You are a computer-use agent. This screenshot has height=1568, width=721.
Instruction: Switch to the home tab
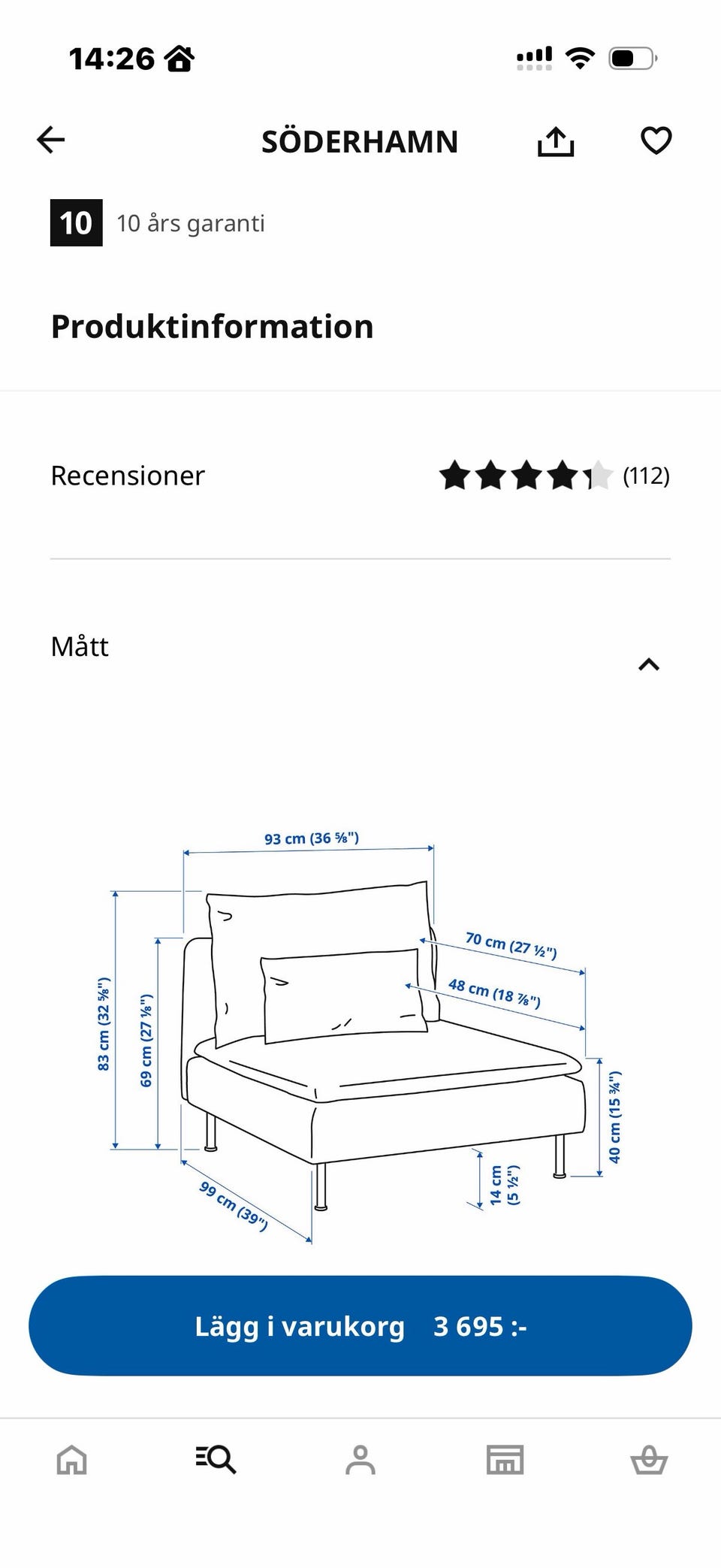click(72, 1460)
